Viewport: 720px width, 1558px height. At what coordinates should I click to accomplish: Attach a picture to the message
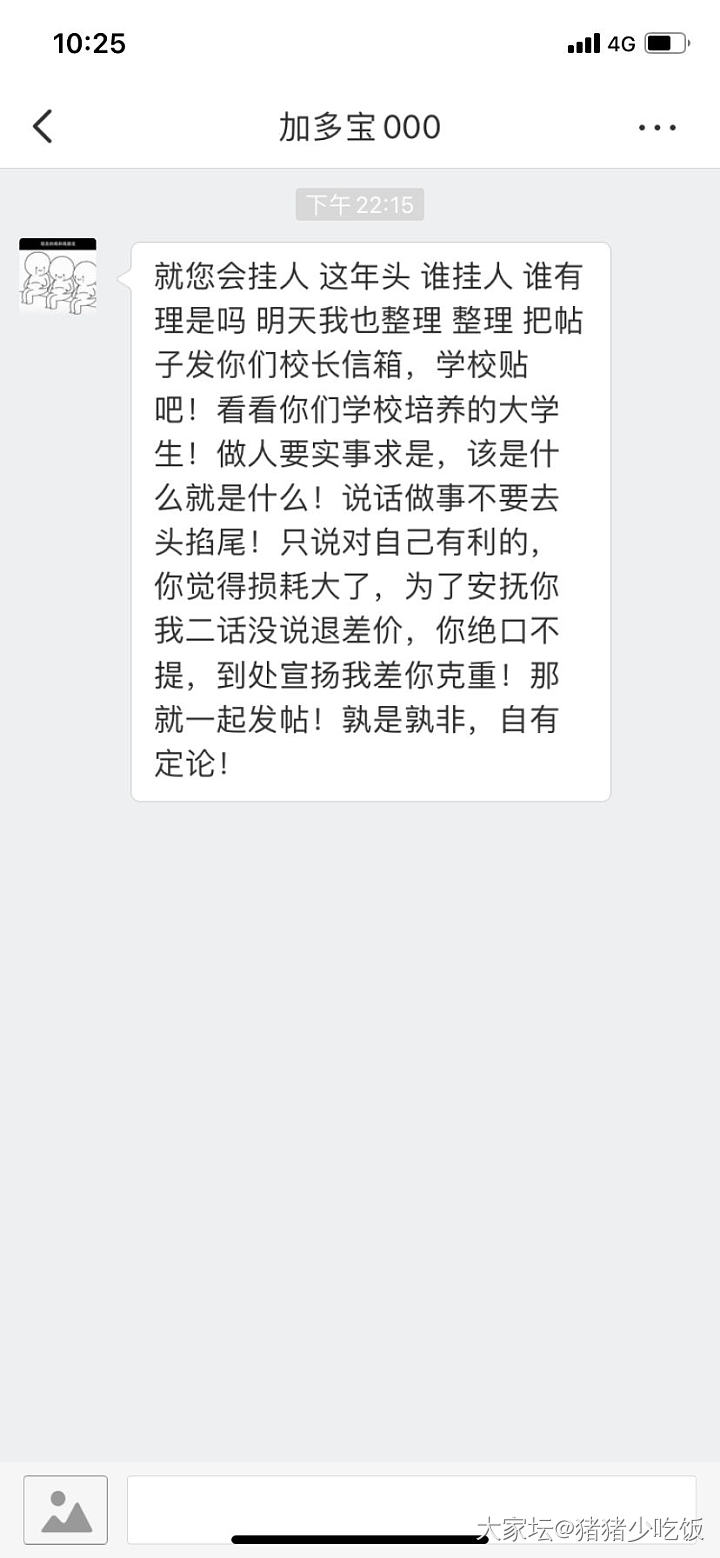[66, 1509]
